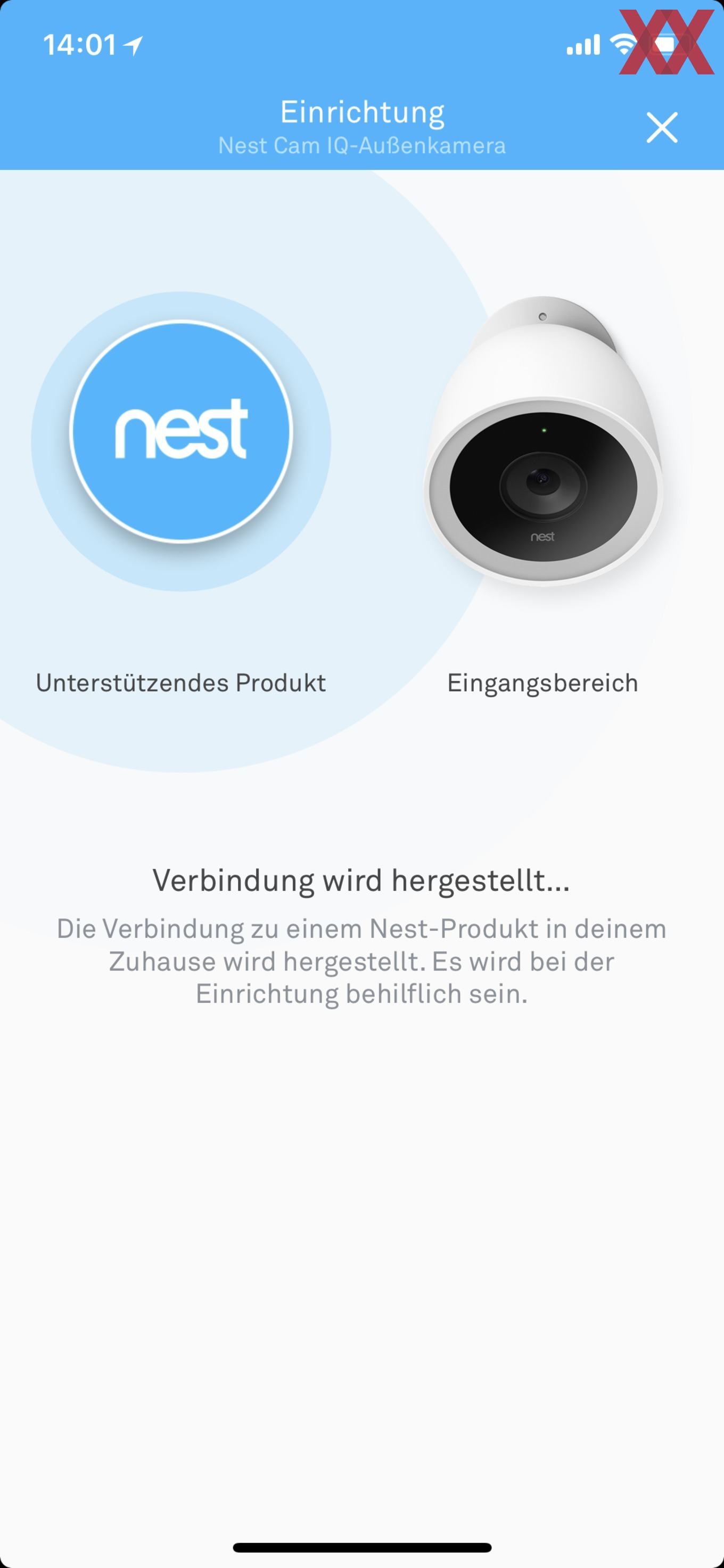Close the Einrichtung setup screen
The image size is (724, 1568).
tap(662, 127)
